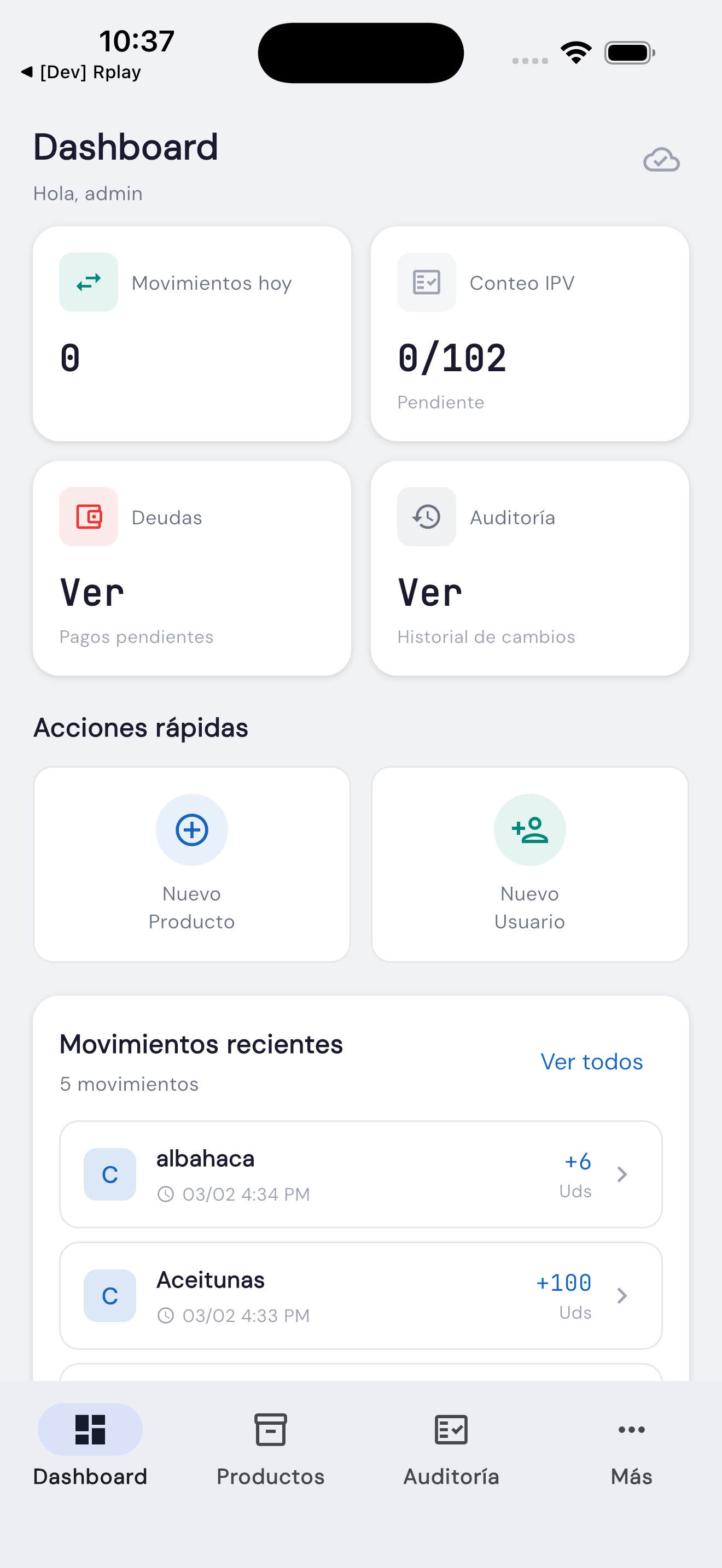Expand the Aceitunas movement details chevron

click(622, 1296)
